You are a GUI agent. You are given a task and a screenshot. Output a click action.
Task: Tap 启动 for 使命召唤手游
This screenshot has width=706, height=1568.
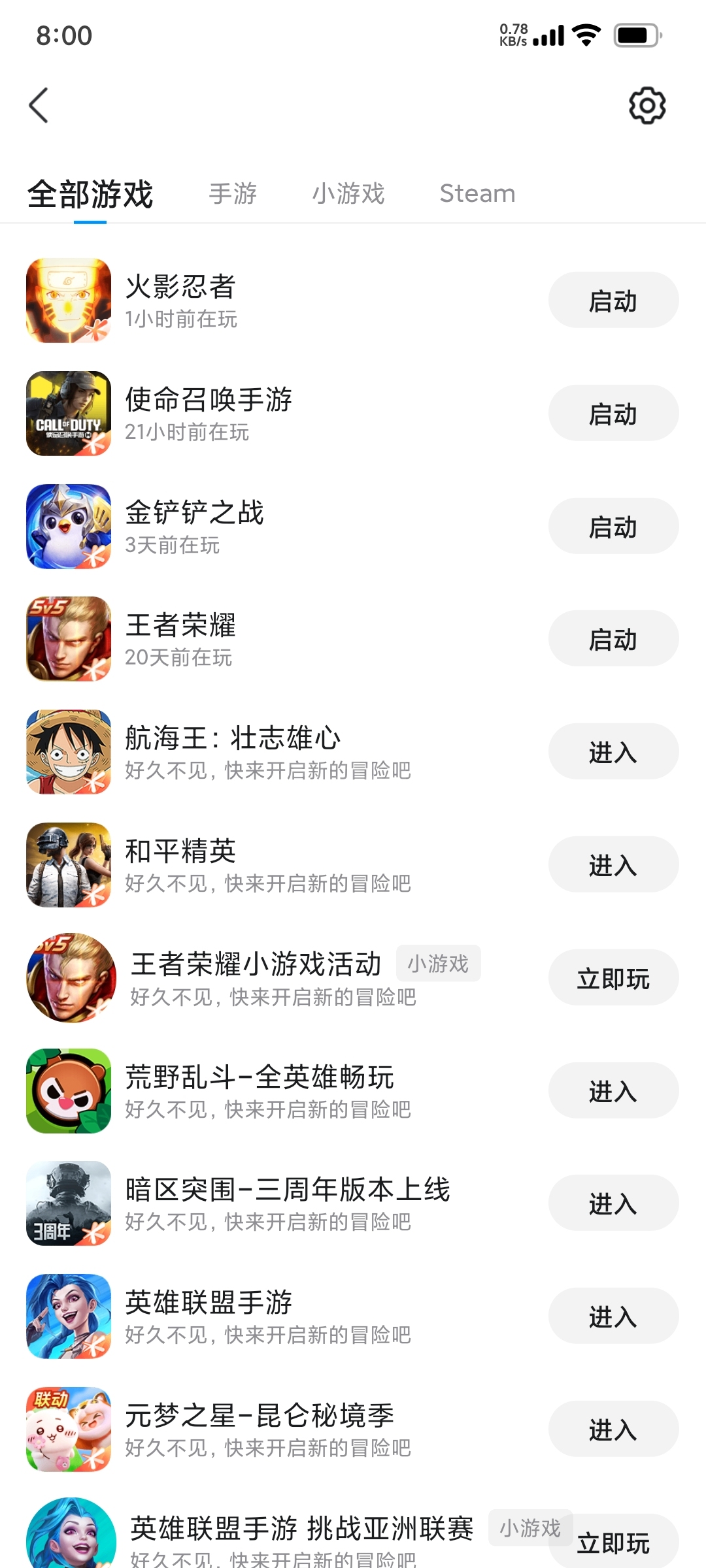pos(613,414)
